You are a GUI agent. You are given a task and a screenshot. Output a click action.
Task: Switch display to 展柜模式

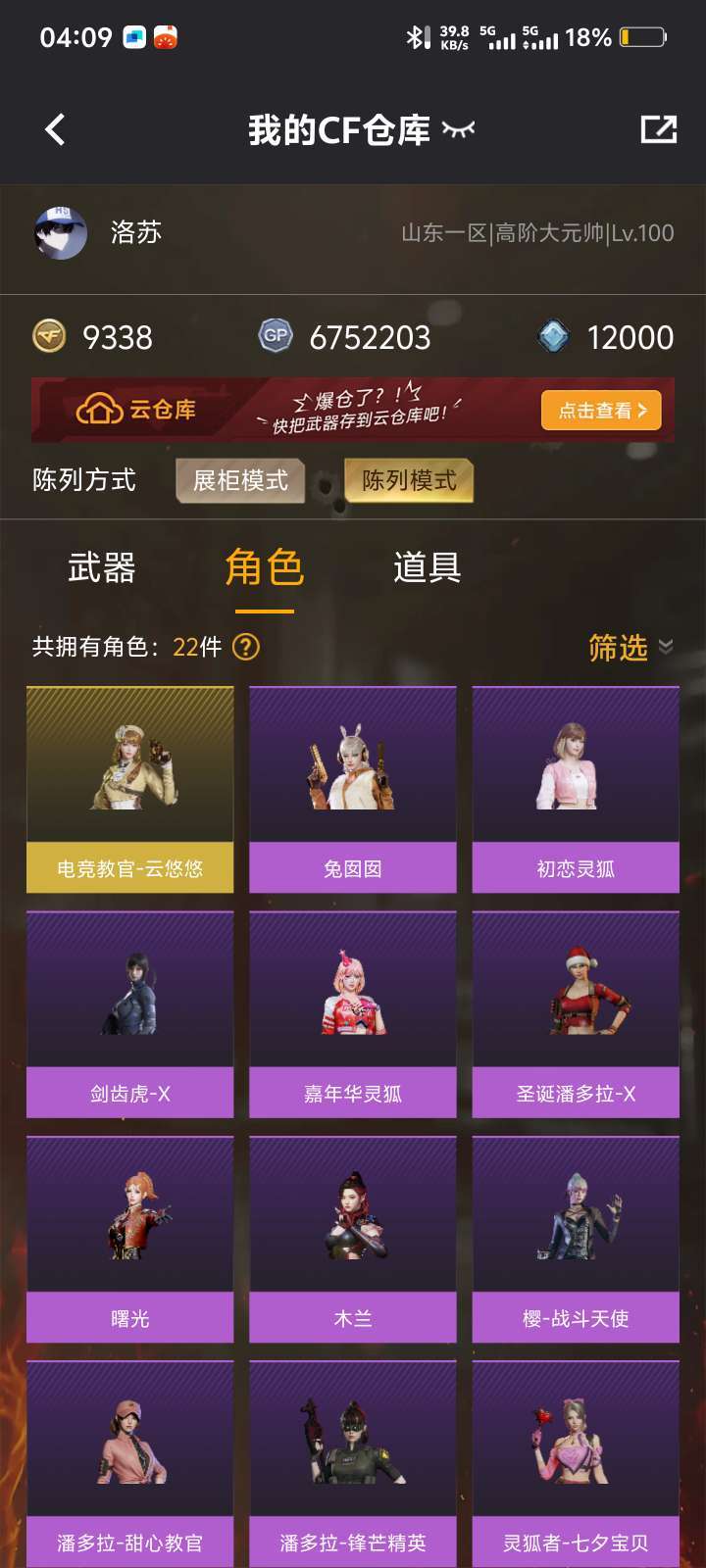[240, 481]
